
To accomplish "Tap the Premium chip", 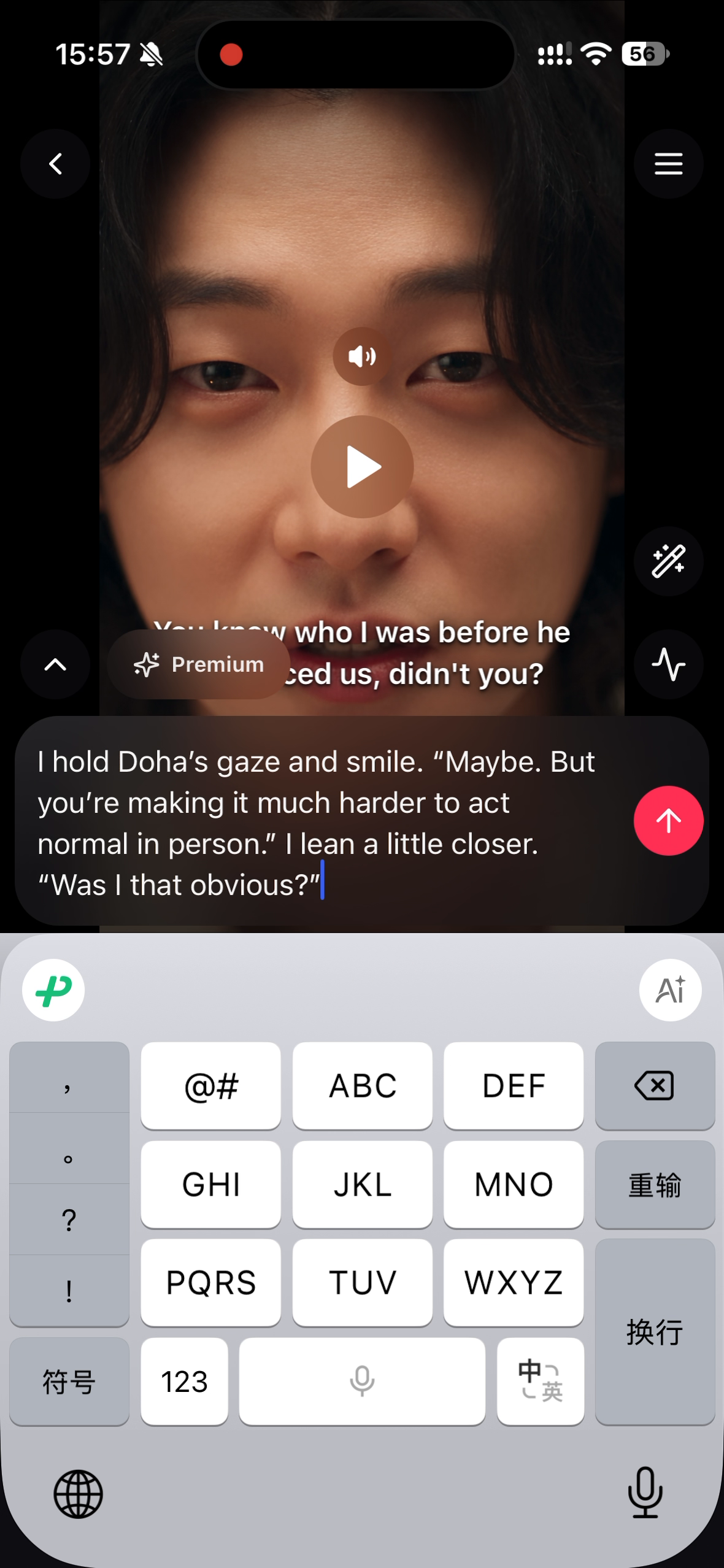I will [x=199, y=664].
